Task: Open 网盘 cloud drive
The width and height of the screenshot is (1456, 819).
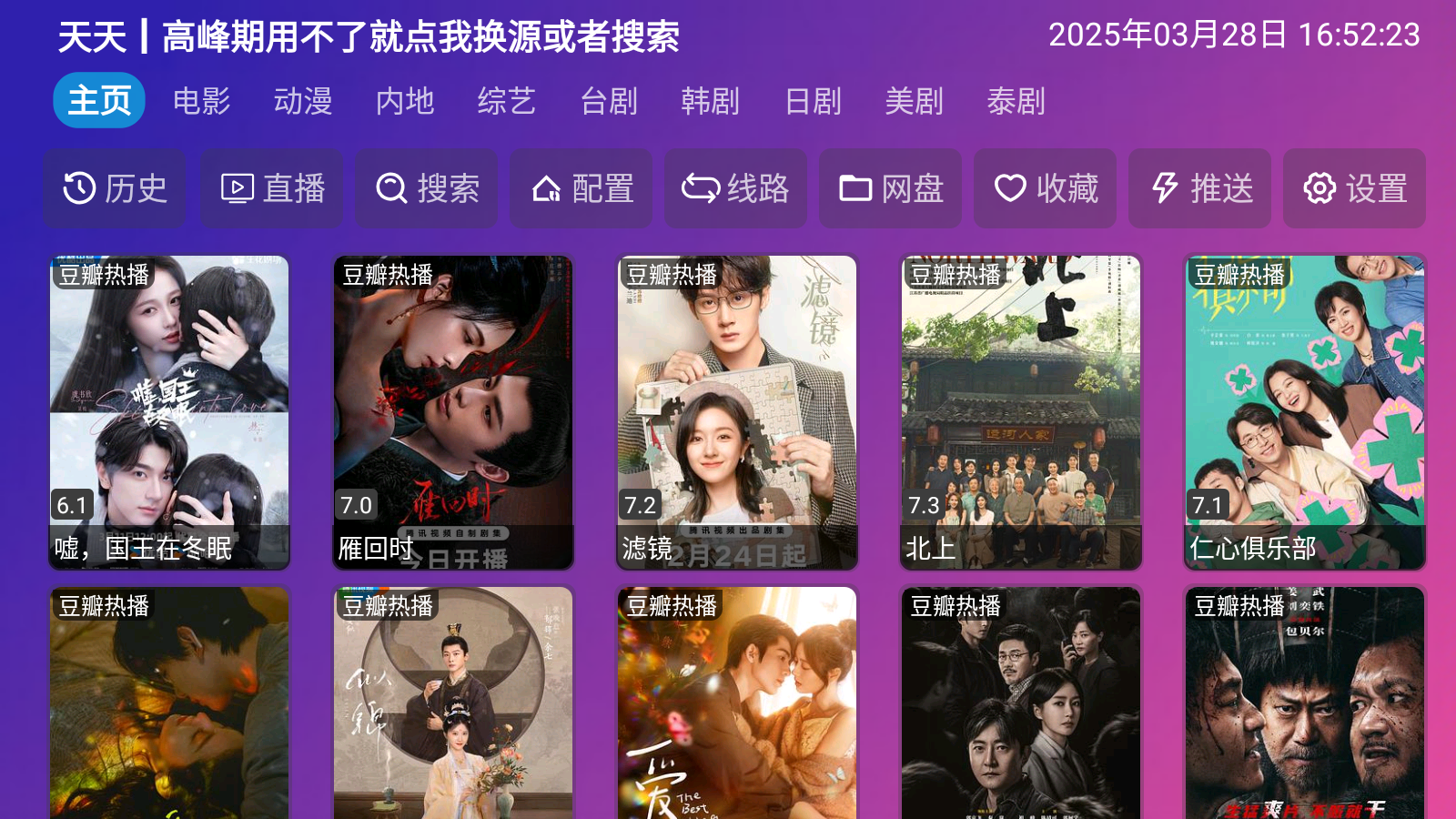Action: (x=890, y=188)
